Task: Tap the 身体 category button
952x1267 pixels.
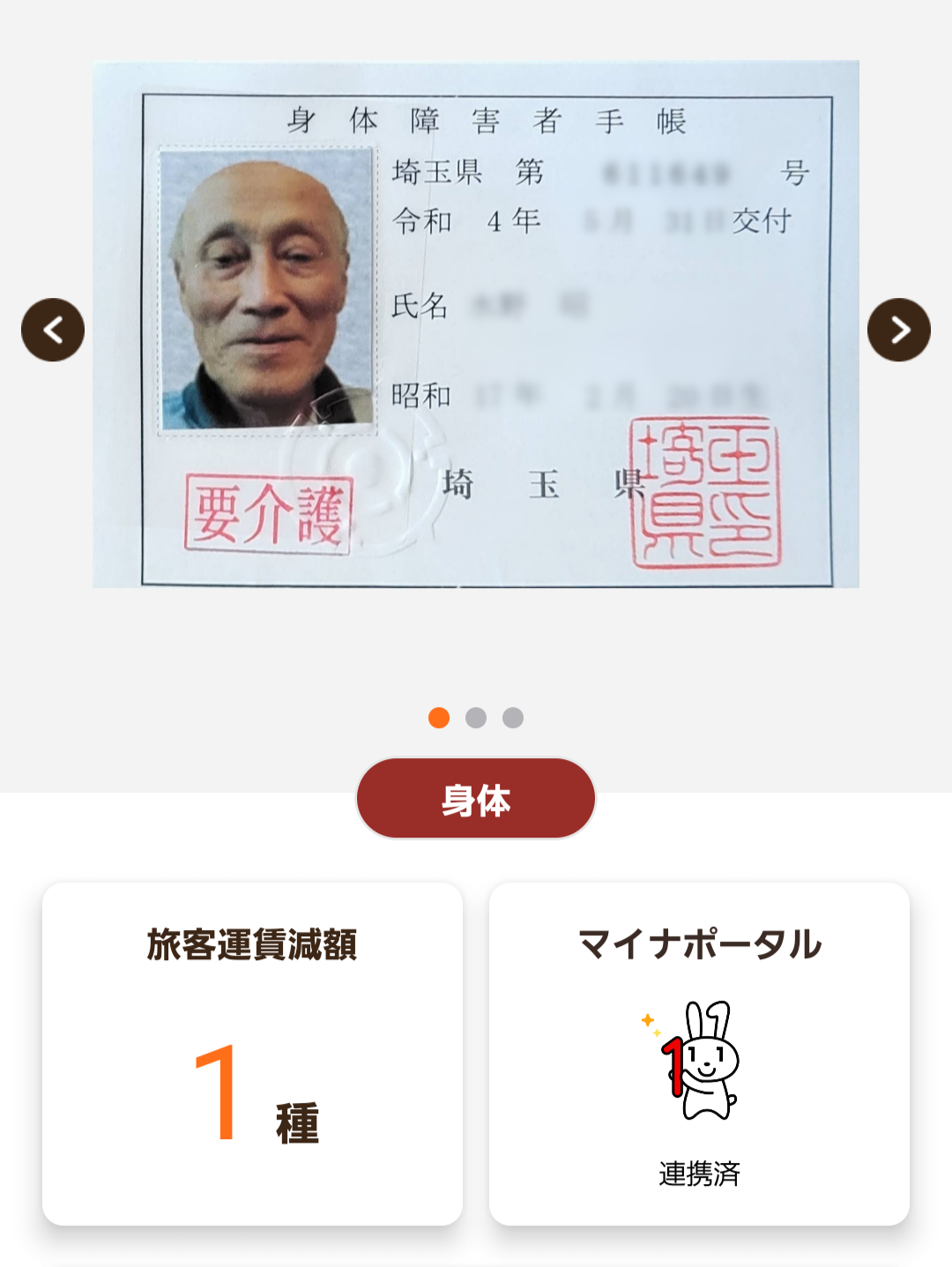Action: (476, 799)
